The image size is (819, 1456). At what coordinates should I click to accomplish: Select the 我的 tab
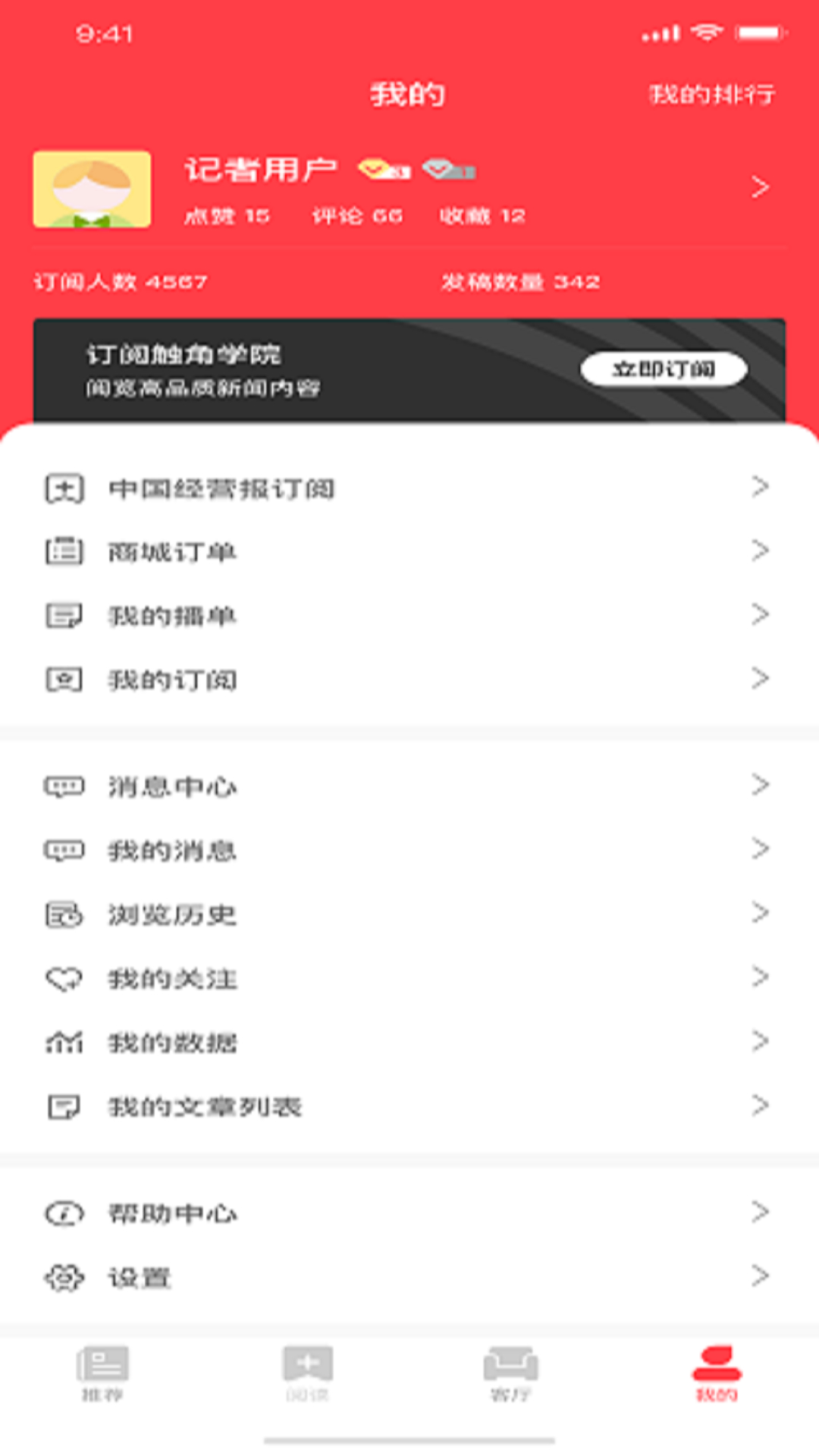coord(716,1373)
